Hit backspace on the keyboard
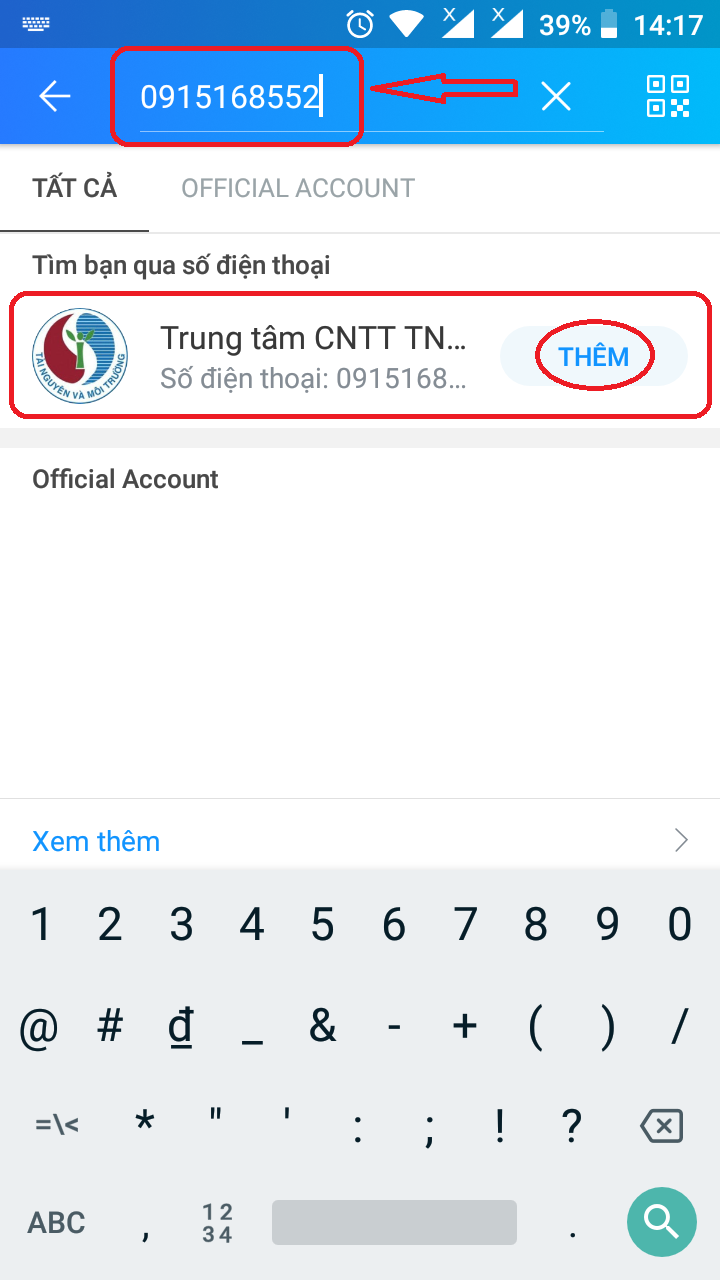 point(662,1127)
